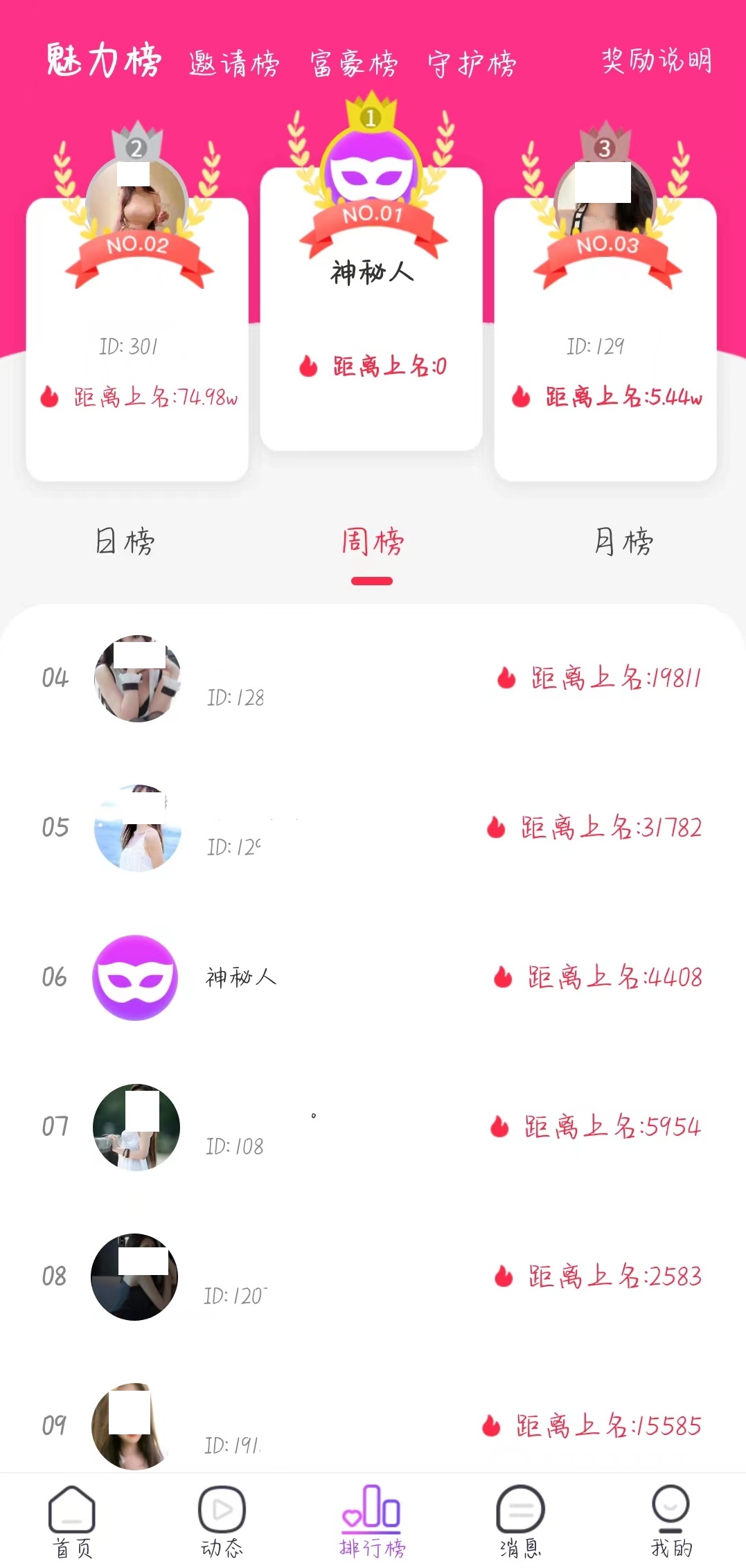The width and height of the screenshot is (746, 1568).
Task: Switch to the 邀请榜 tab
Action: click(234, 64)
